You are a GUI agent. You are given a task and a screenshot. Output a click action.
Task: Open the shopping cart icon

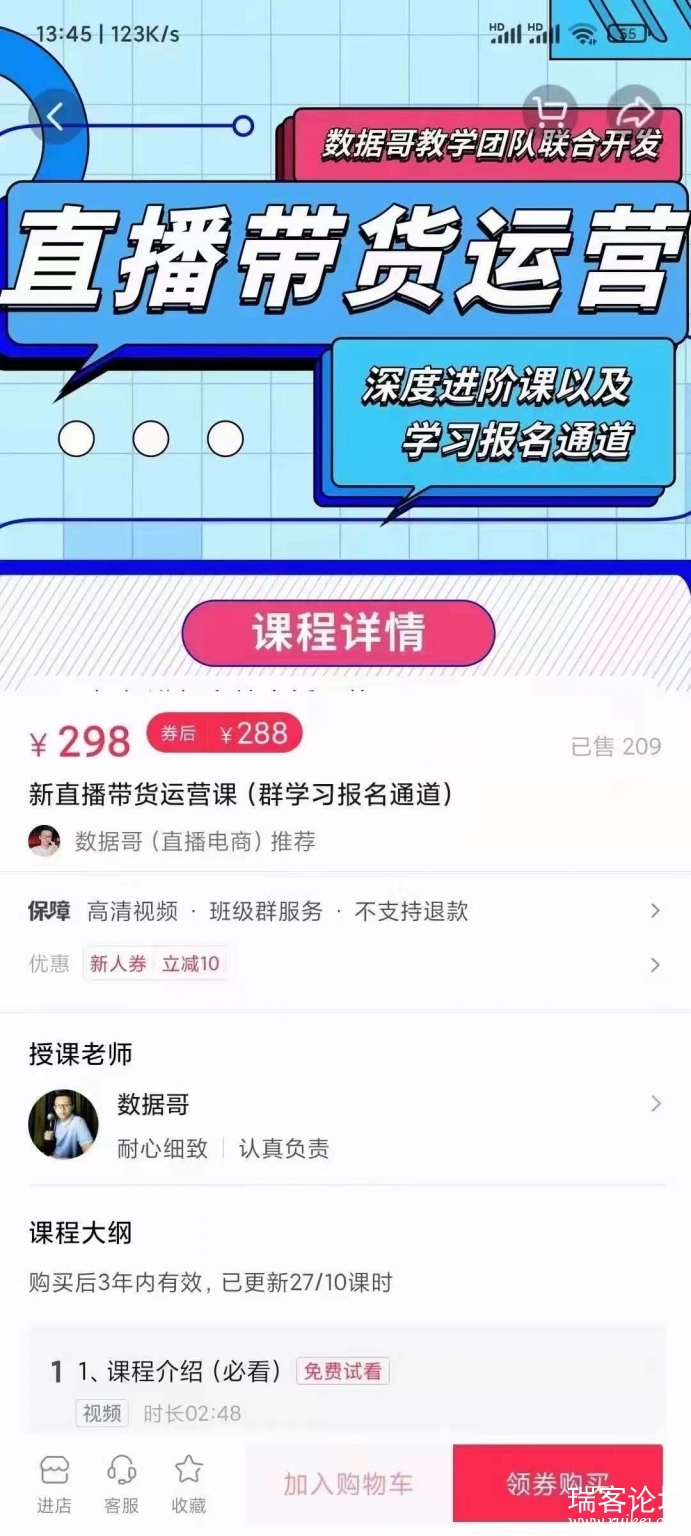tap(549, 112)
